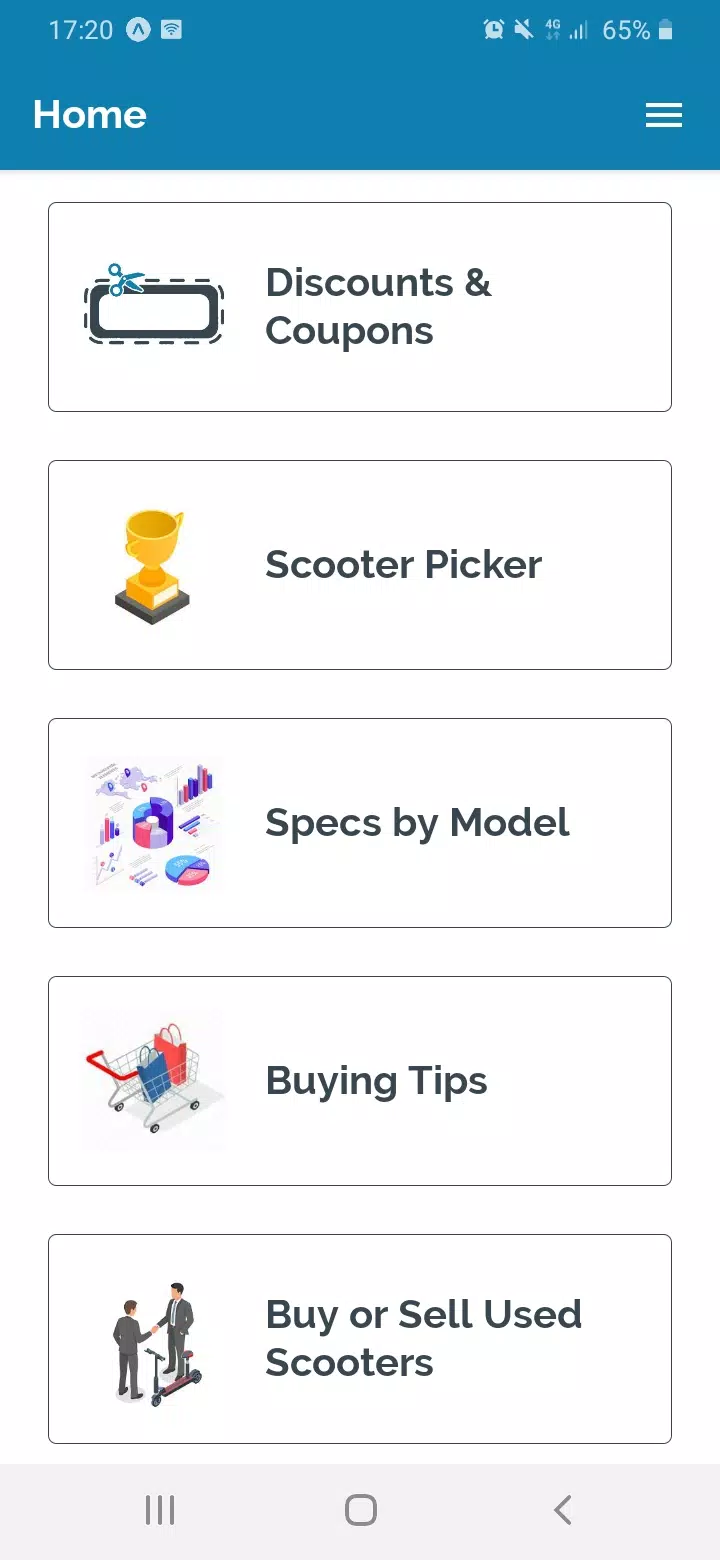The image size is (720, 1560).
Task: Tap the 4G signal indicator
Action: click(553, 30)
